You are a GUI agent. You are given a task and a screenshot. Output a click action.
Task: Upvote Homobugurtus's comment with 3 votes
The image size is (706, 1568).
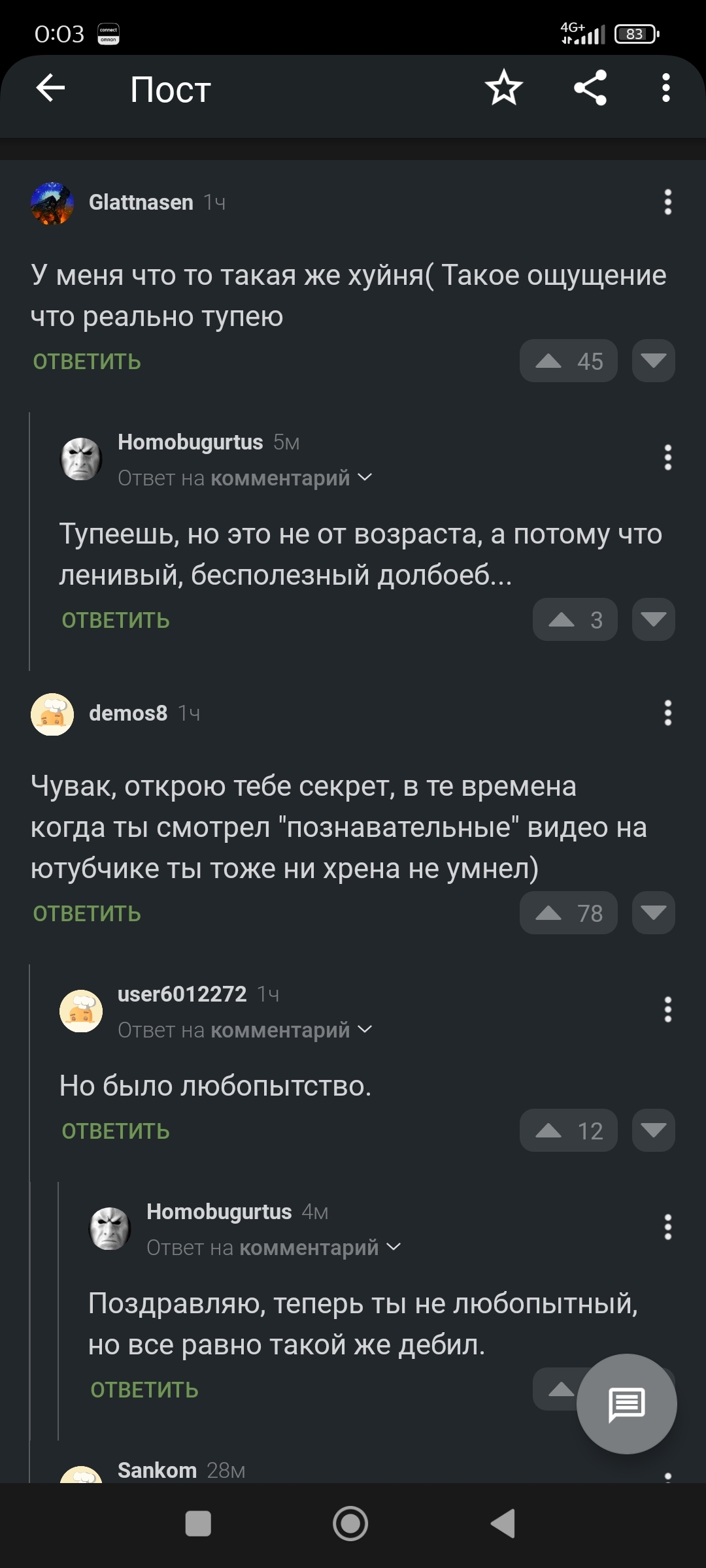(x=574, y=619)
